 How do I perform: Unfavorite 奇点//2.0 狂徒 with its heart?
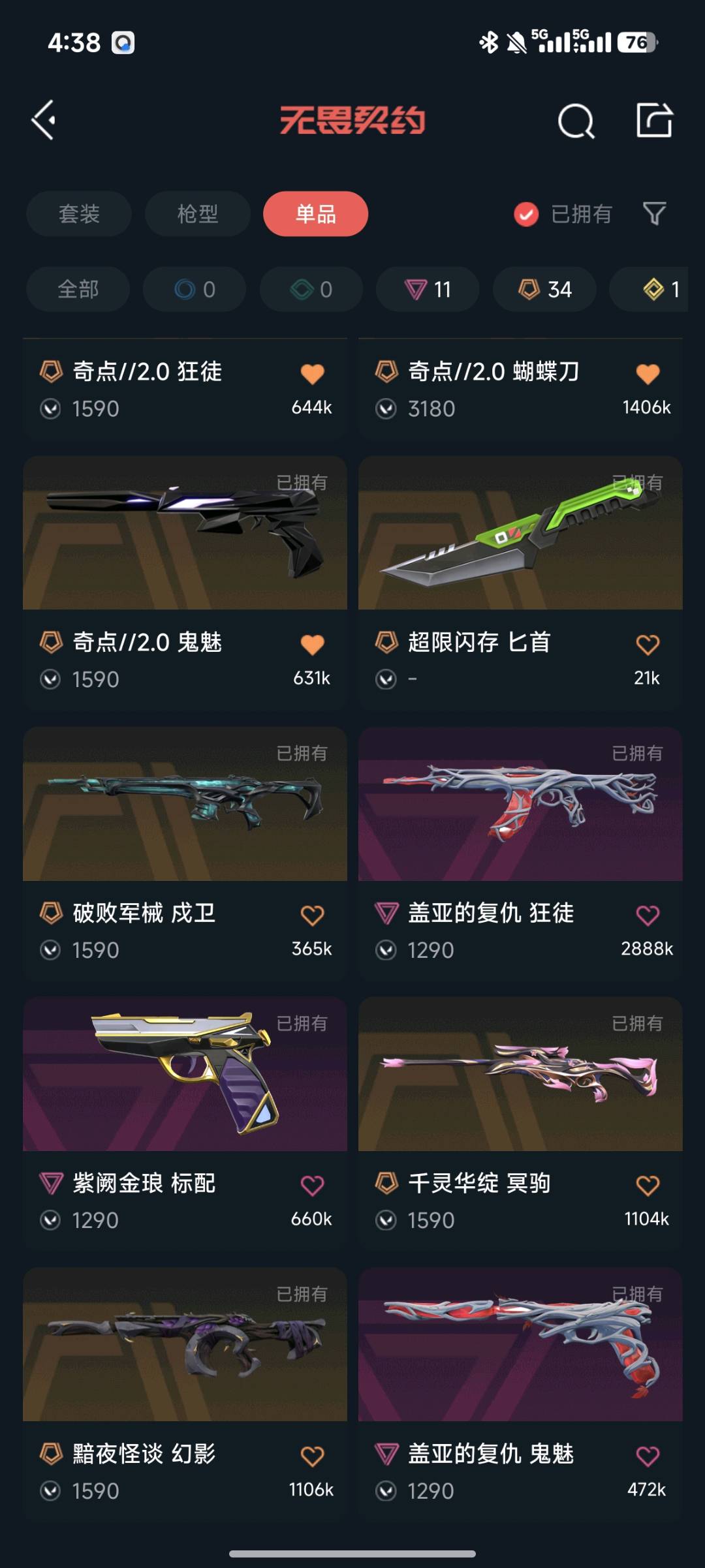(x=312, y=374)
